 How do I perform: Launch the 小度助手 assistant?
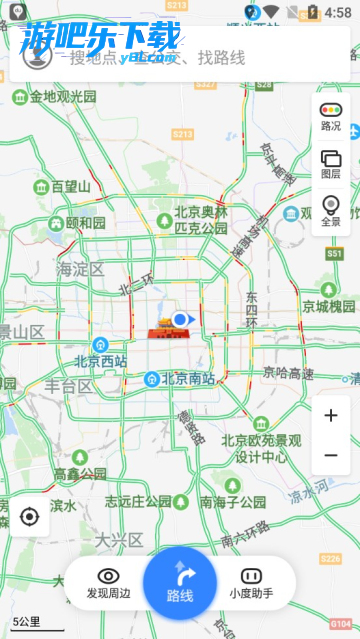click(251, 584)
